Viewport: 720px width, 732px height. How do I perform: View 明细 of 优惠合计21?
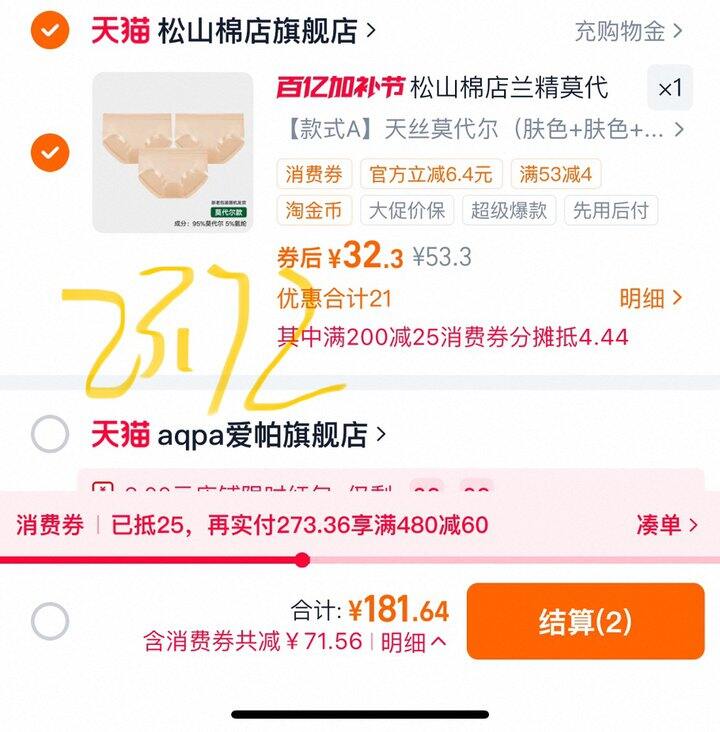[650, 298]
